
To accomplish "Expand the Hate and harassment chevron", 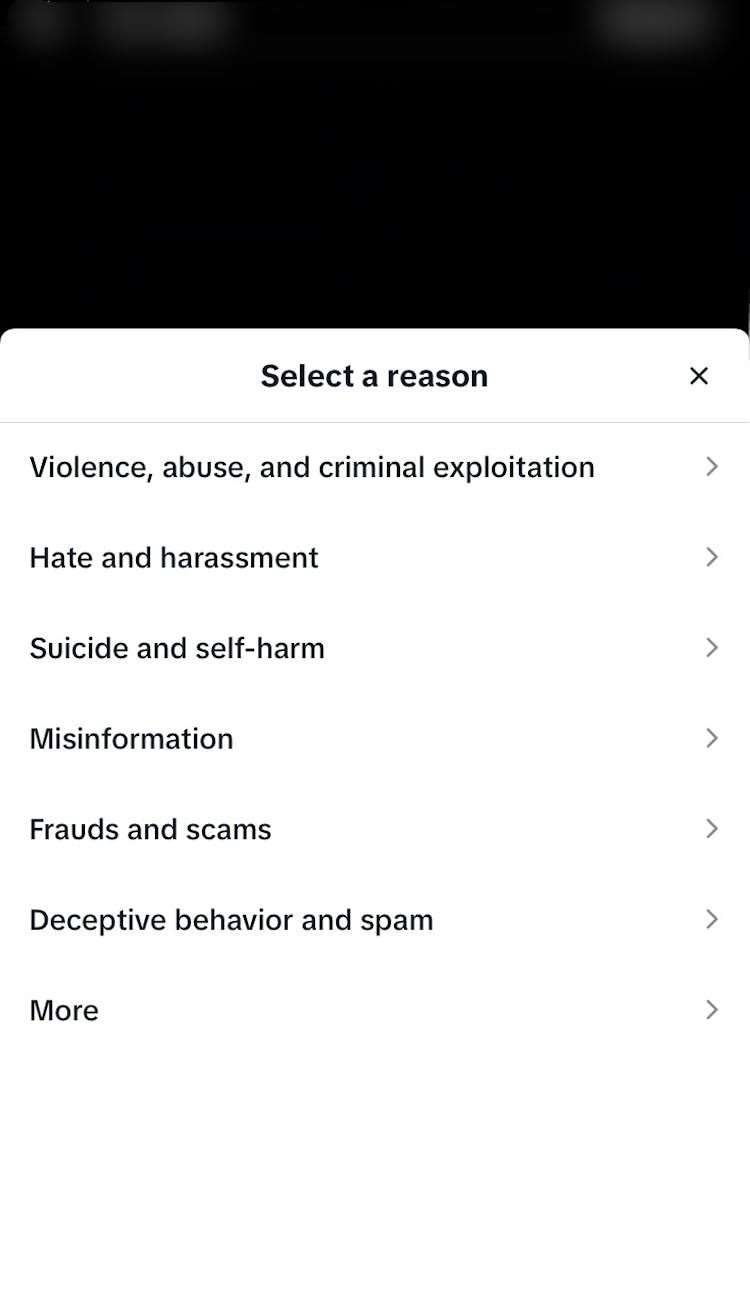I will (711, 557).
